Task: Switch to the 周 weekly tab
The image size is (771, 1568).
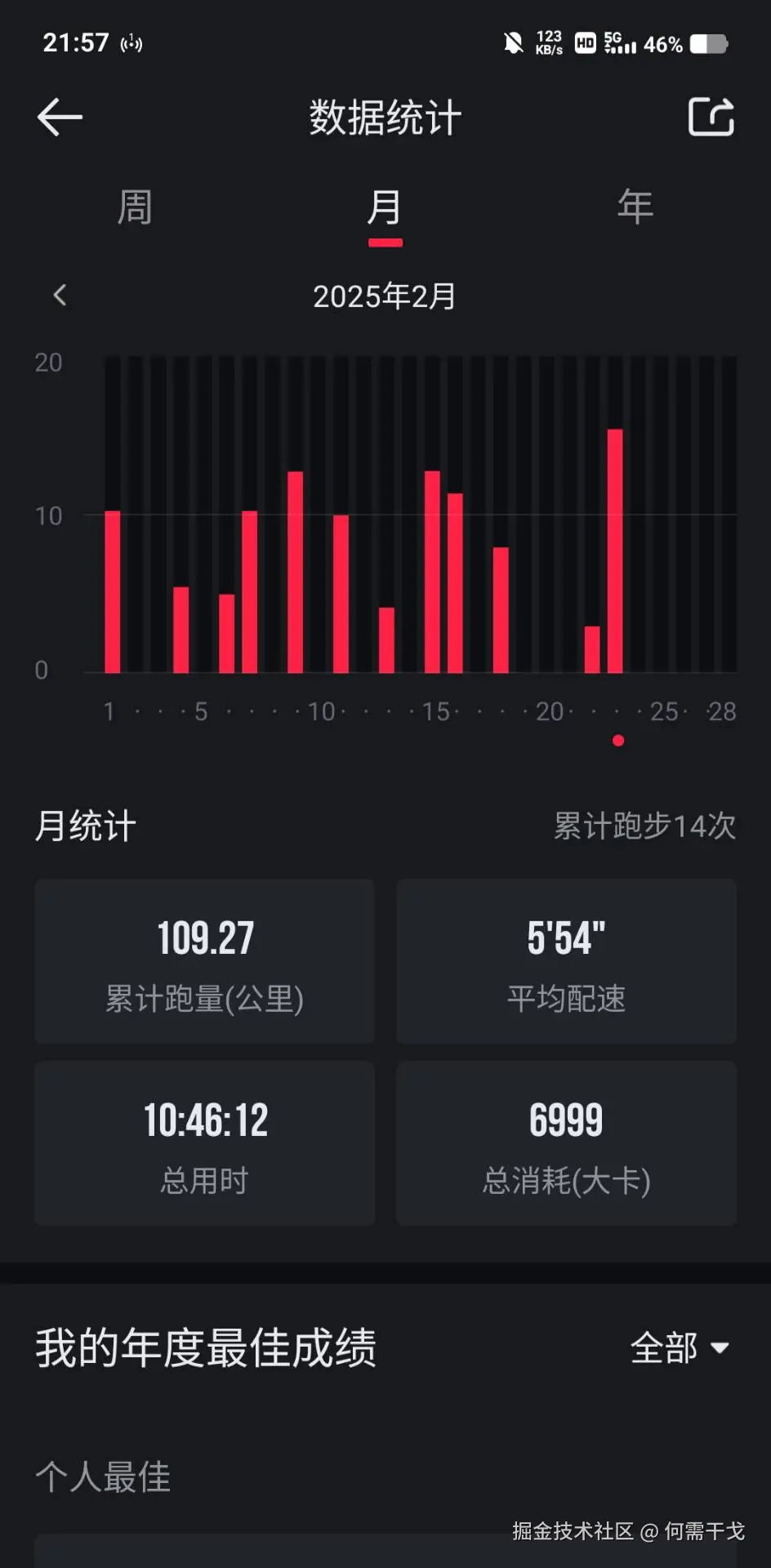Action: 135,207
